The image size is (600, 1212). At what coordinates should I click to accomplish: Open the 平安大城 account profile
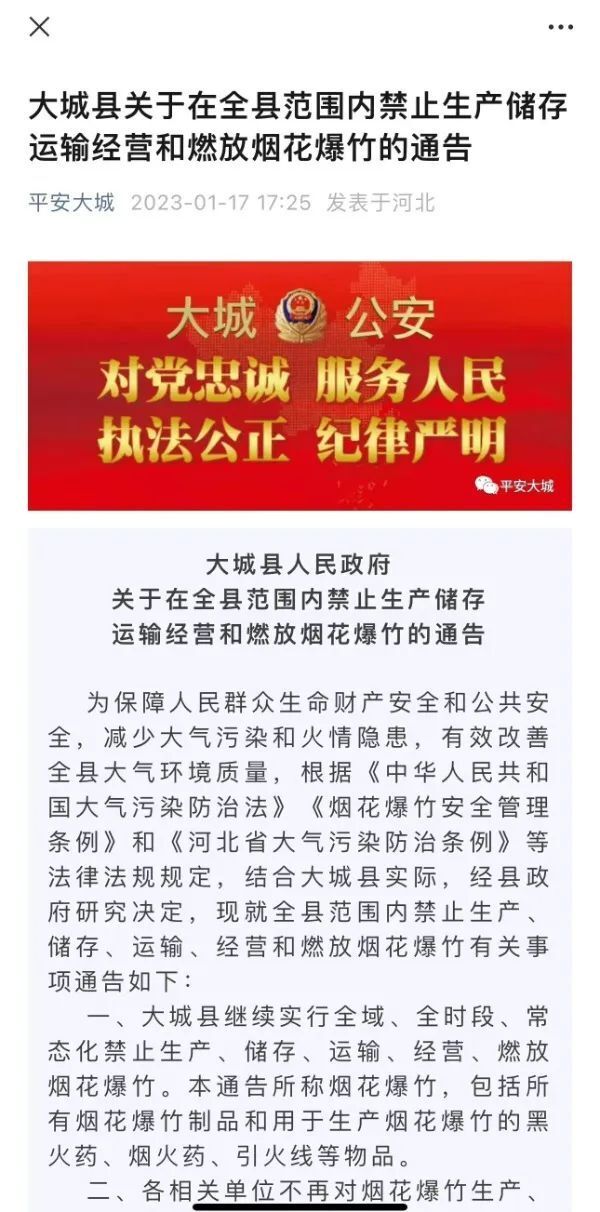[x=71, y=203]
